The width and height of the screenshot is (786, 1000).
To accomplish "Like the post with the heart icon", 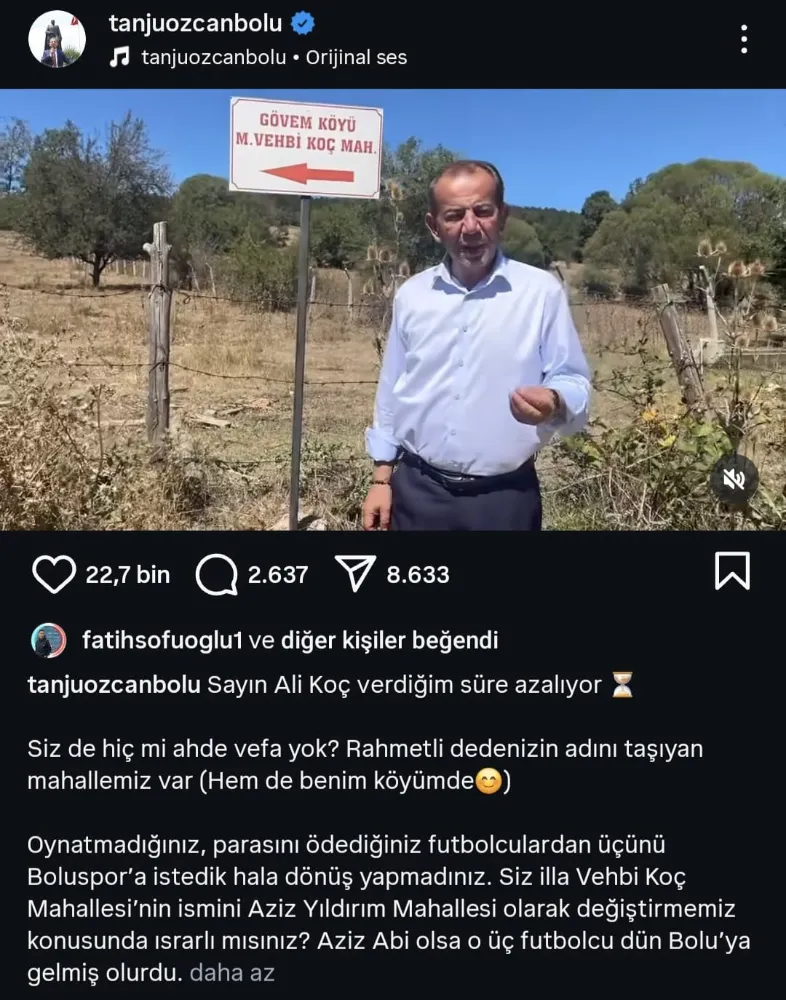I will point(54,574).
